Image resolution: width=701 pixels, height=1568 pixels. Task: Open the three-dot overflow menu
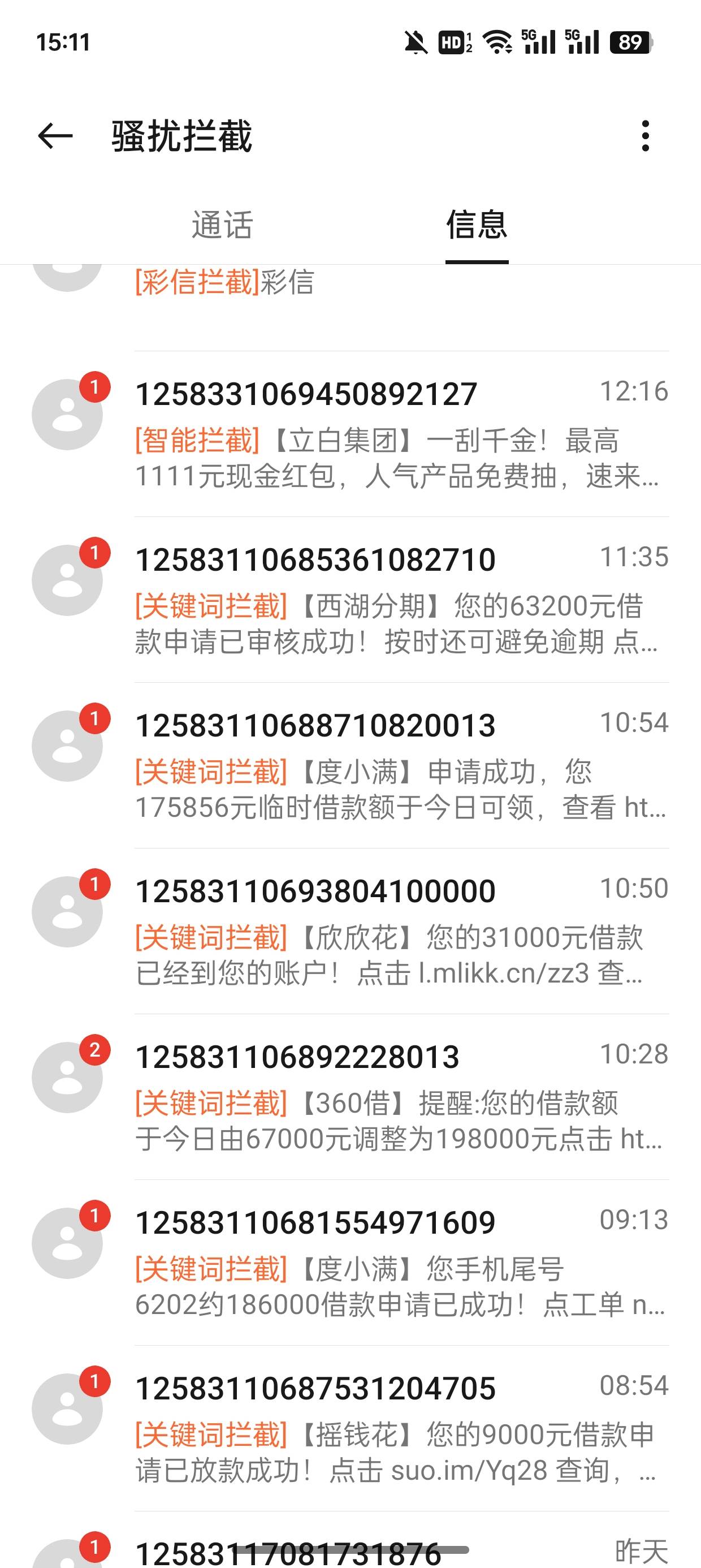click(x=646, y=135)
